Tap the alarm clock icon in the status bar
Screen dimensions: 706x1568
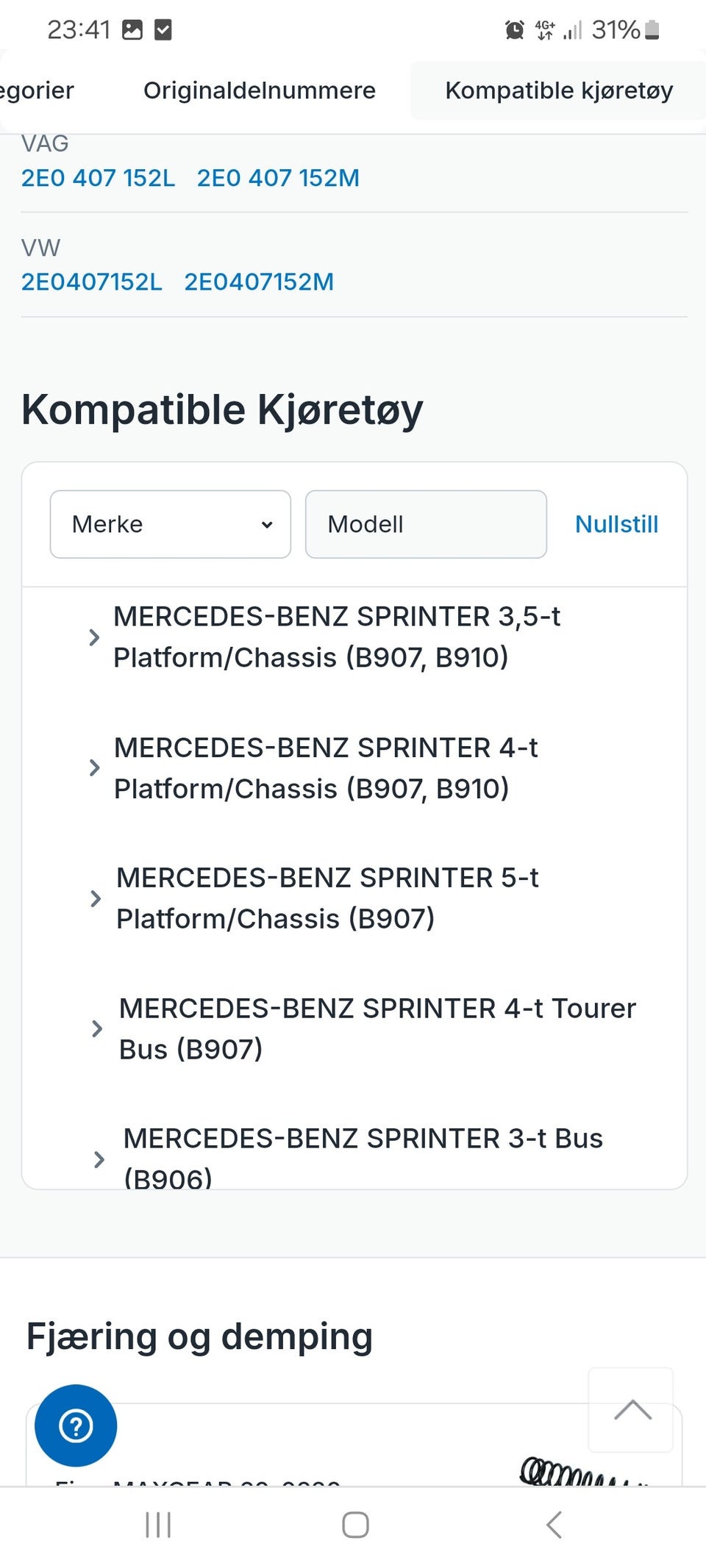[x=514, y=29]
